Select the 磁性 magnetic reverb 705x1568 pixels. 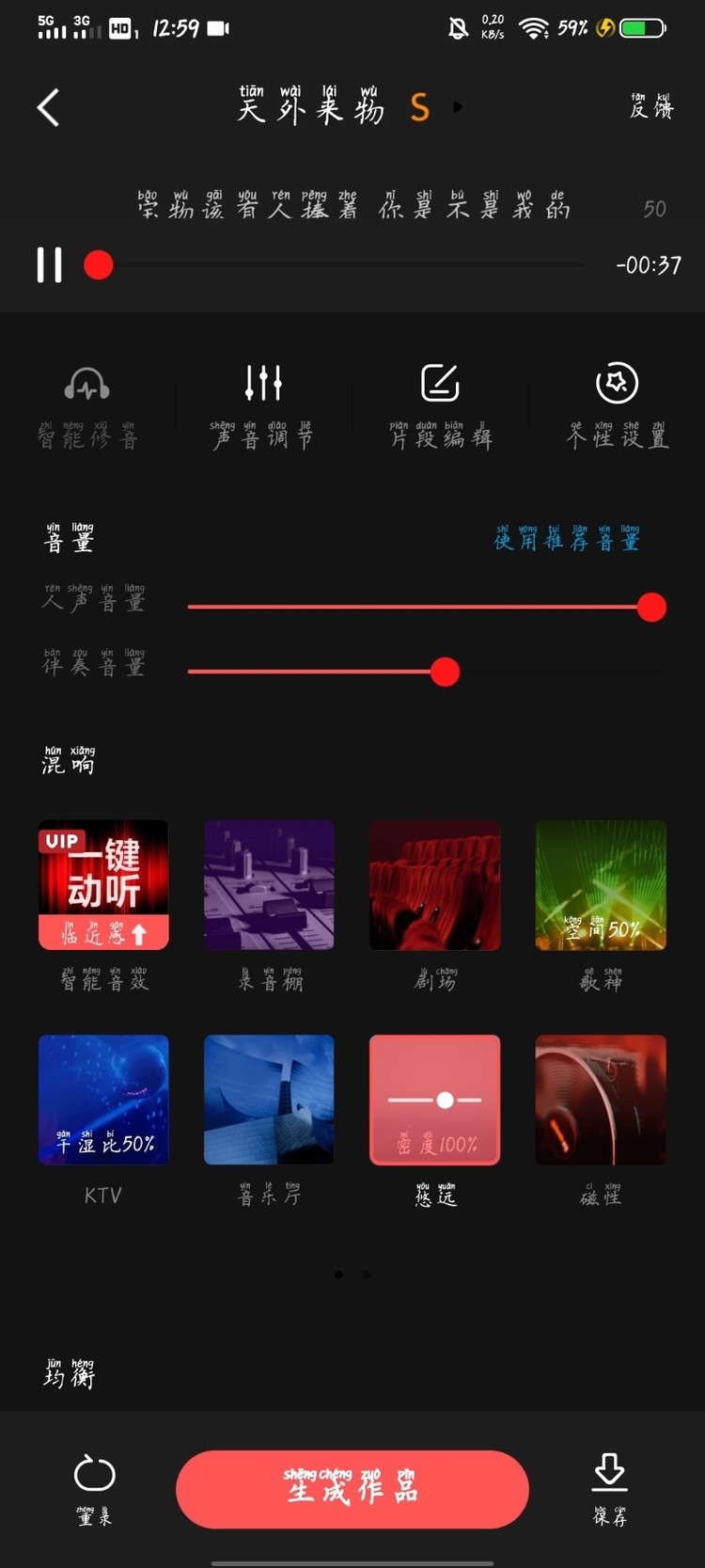(x=601, y=1100)
